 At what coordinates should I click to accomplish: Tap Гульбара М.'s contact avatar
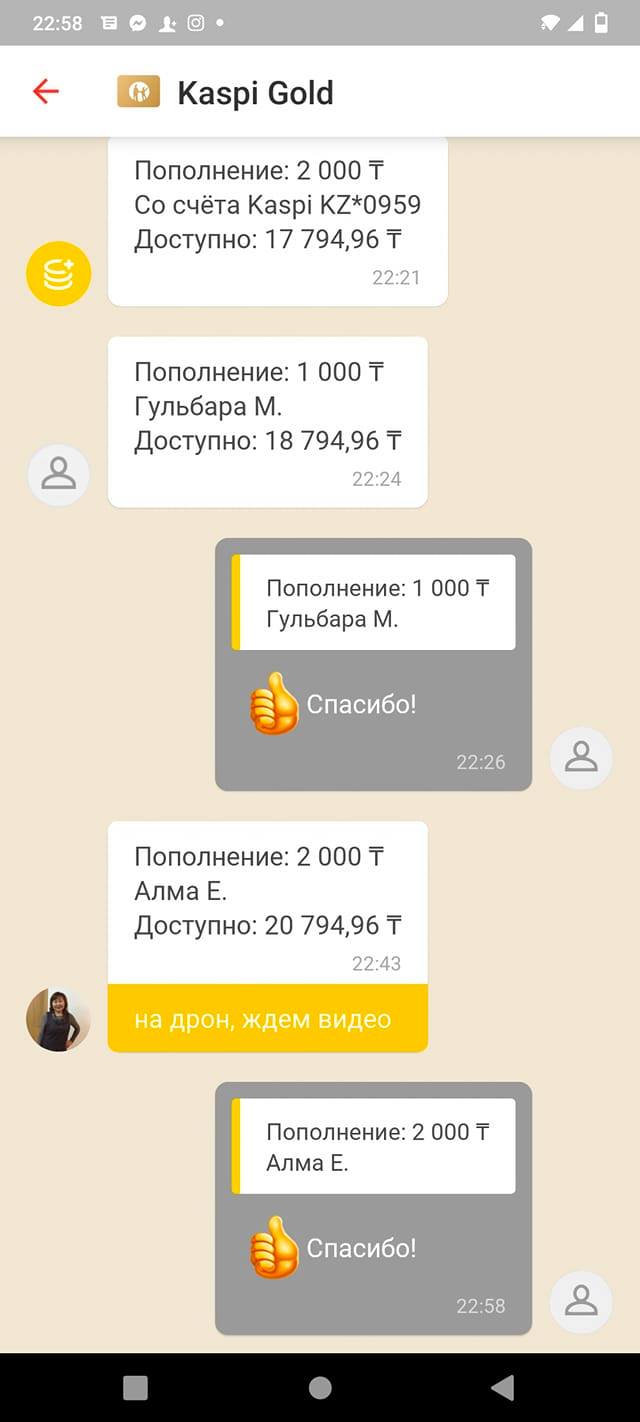[x=58, y=474]
